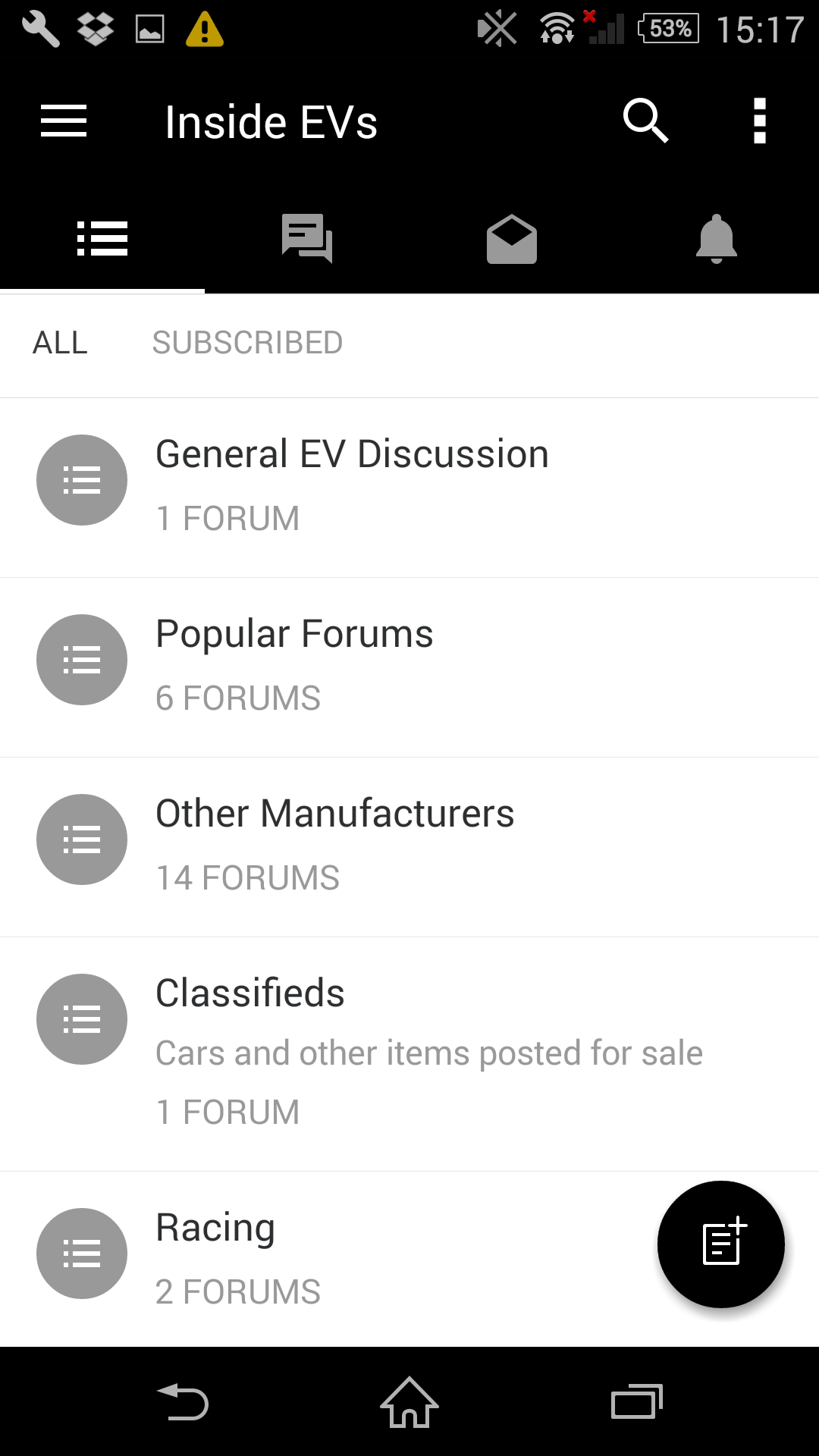Compose a new topic with the floating button
The height and width of the screenshot is (1456, 819).
coord(720,1244)
